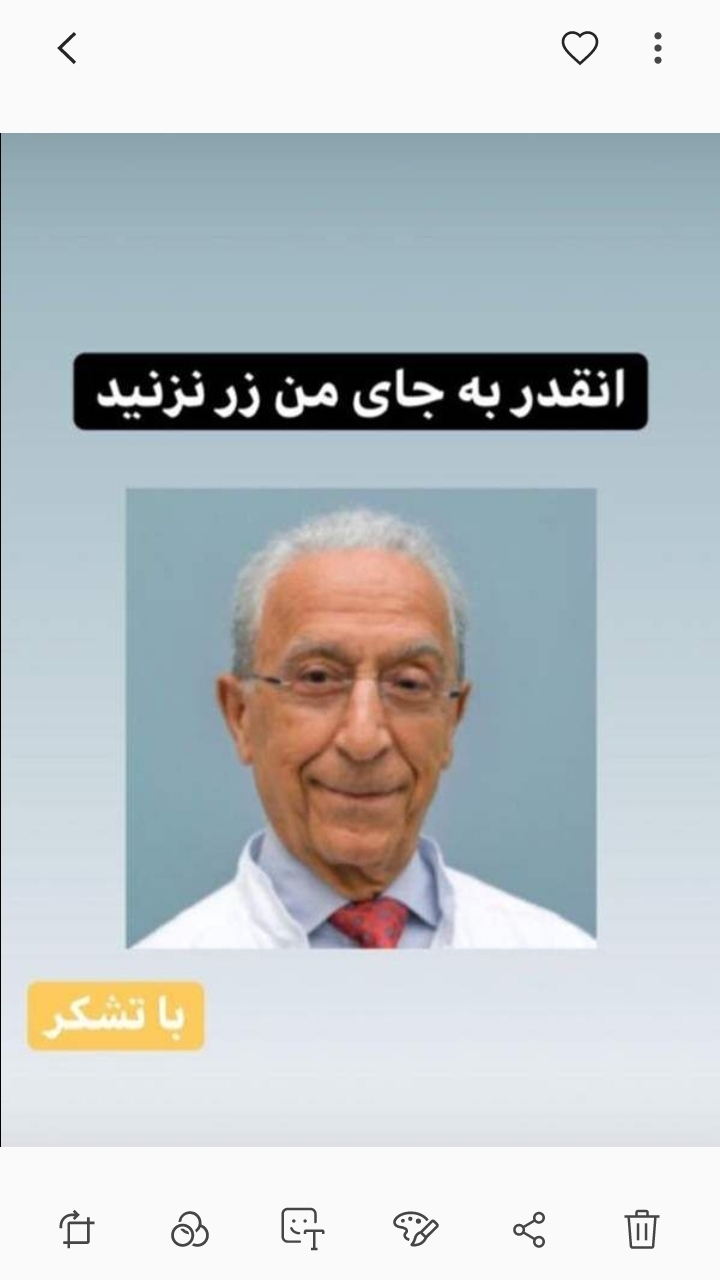Delete this image with the trash icon

click(641, 1228)
